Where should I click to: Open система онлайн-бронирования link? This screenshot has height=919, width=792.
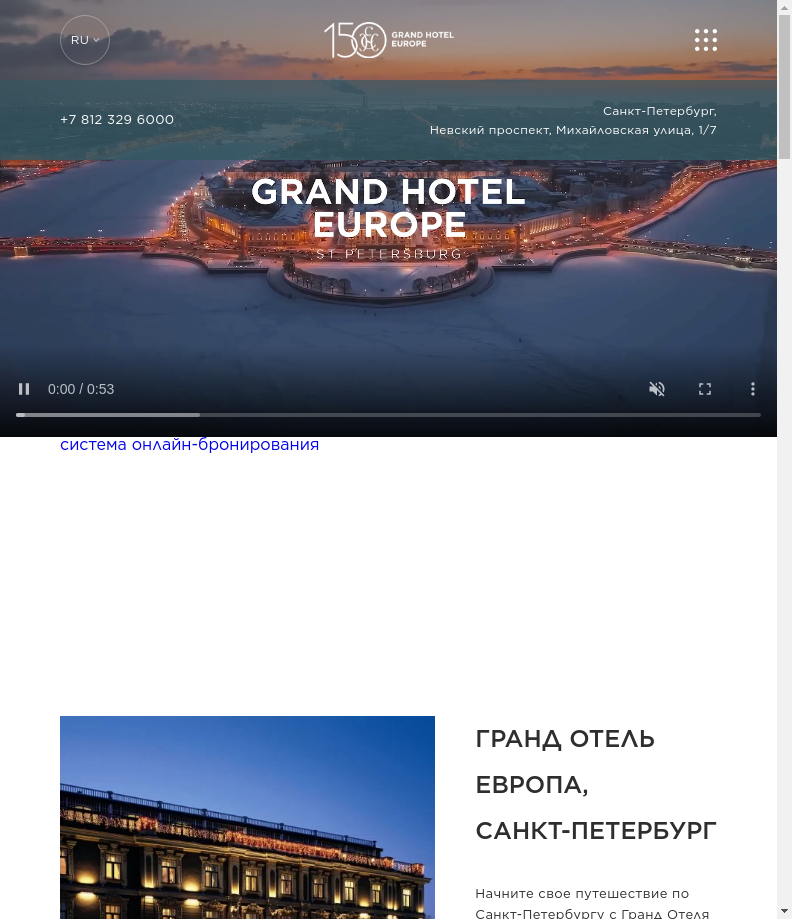pos(189,445)
